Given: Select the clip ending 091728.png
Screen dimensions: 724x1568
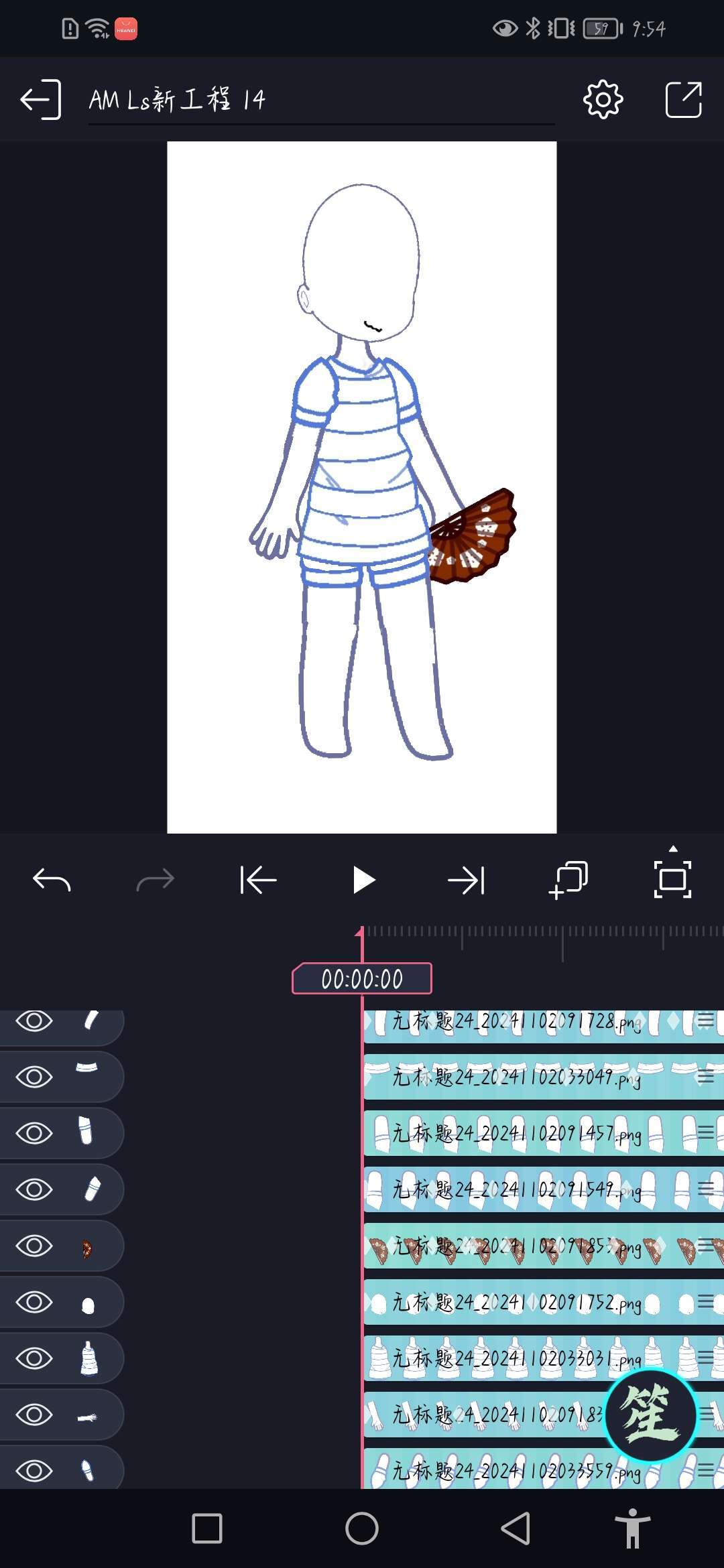Looking at the screenshot, I should 516,1023.
